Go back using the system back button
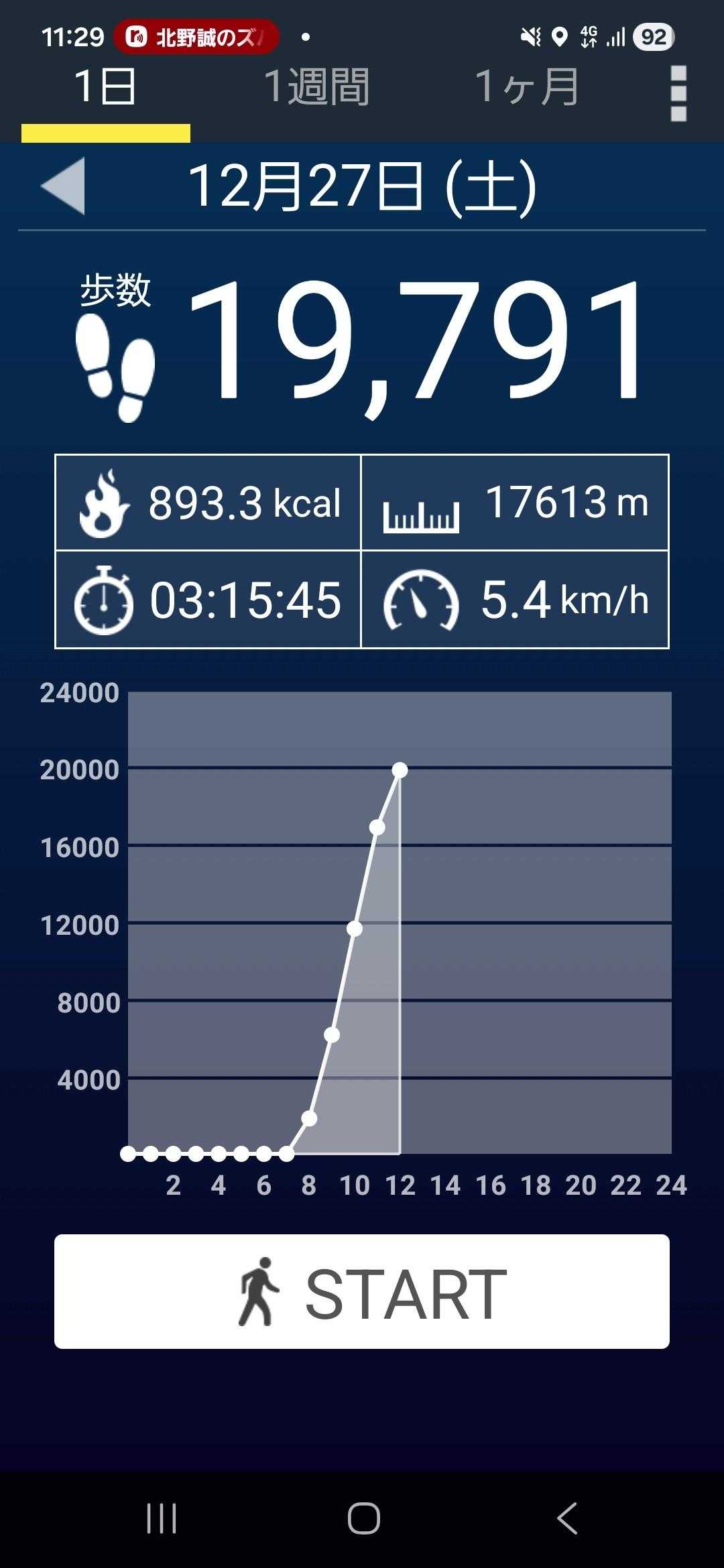The height and width of the screenshot is (1568, 724). pyautogui.click(x=567, y=1518)
